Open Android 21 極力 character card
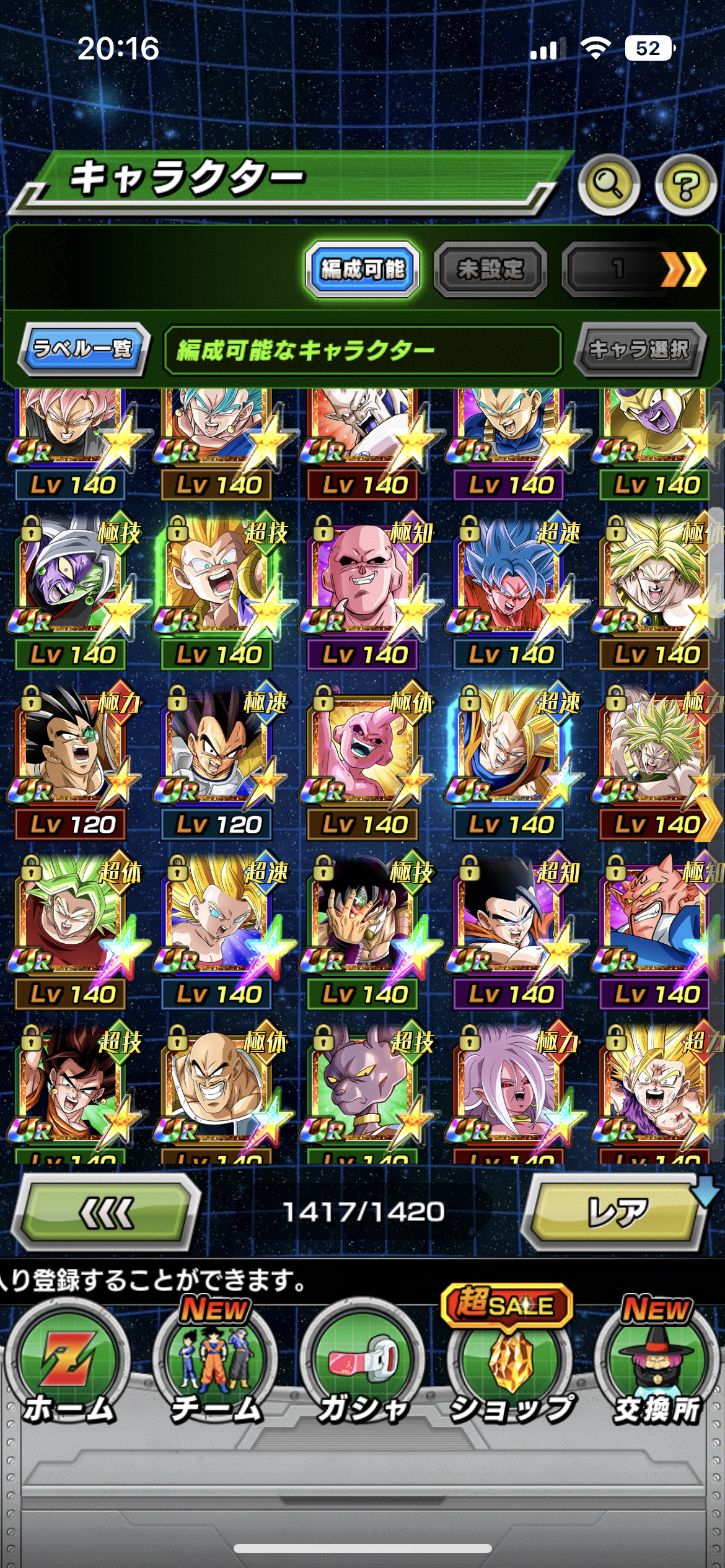This screenshot has width=725, height=1568. (x=511, y=1087)
